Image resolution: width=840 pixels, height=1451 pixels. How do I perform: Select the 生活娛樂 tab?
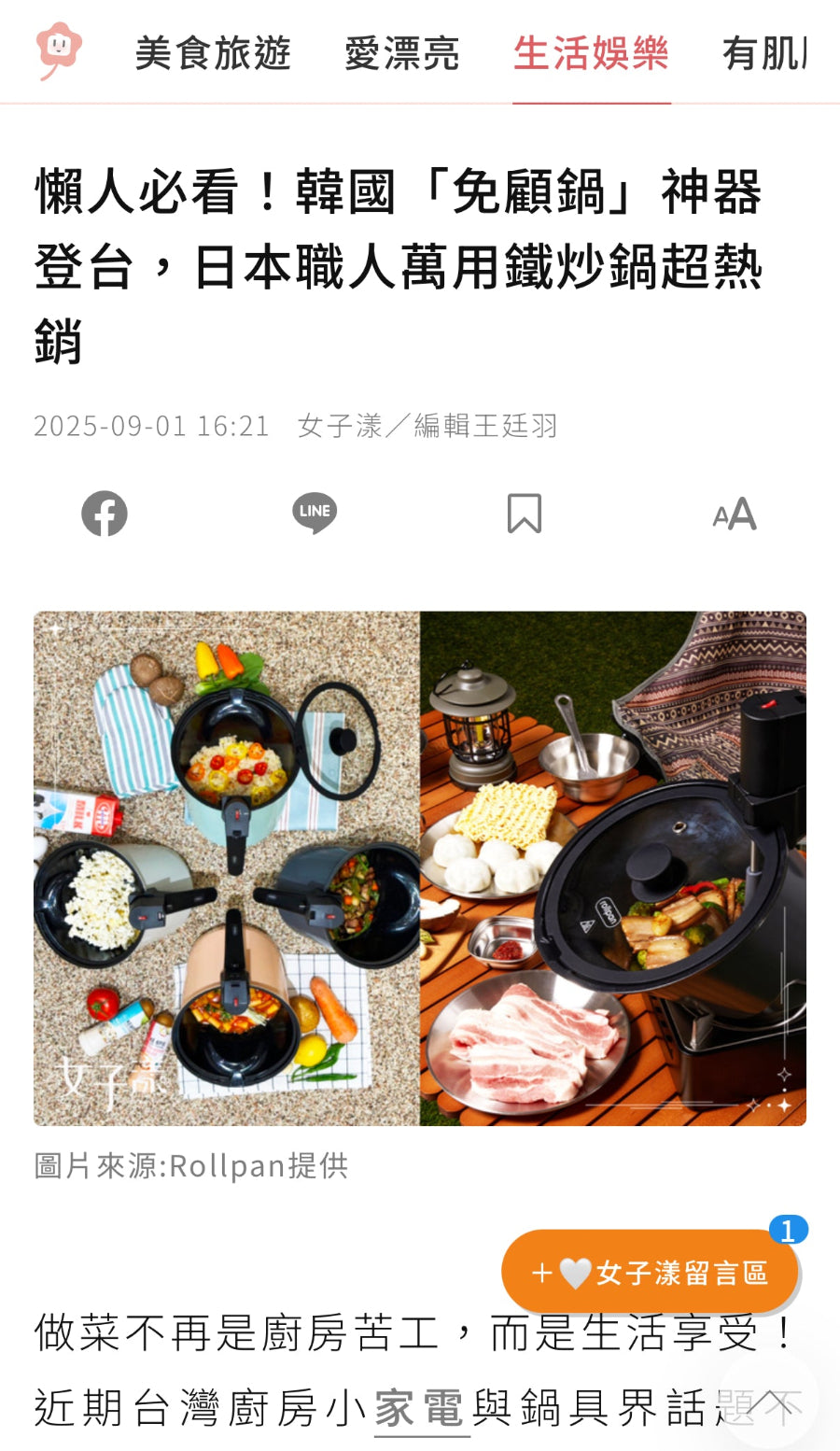[x=591, y=53]
